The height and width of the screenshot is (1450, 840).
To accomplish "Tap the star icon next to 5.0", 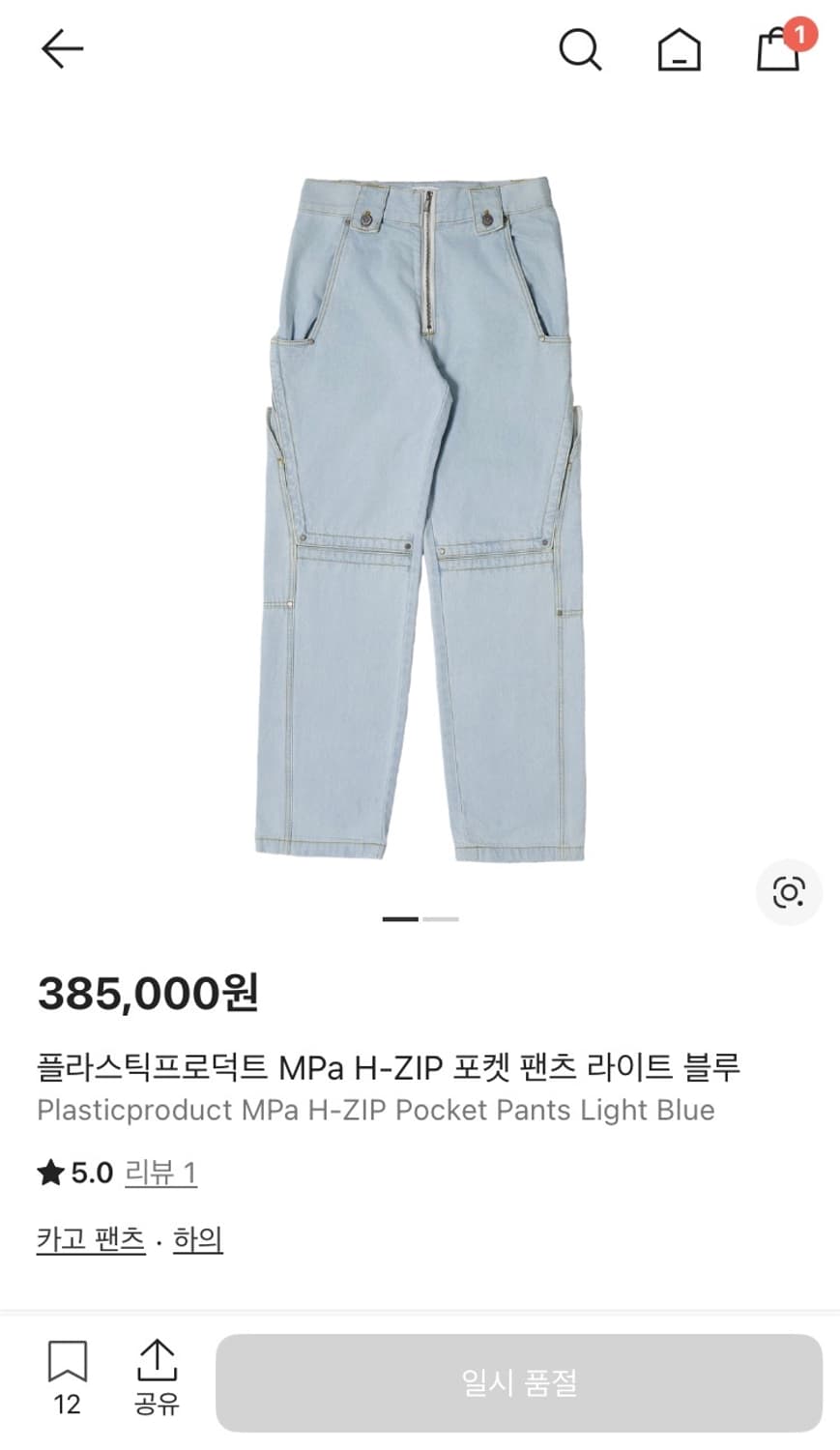I will point(47,1173).
